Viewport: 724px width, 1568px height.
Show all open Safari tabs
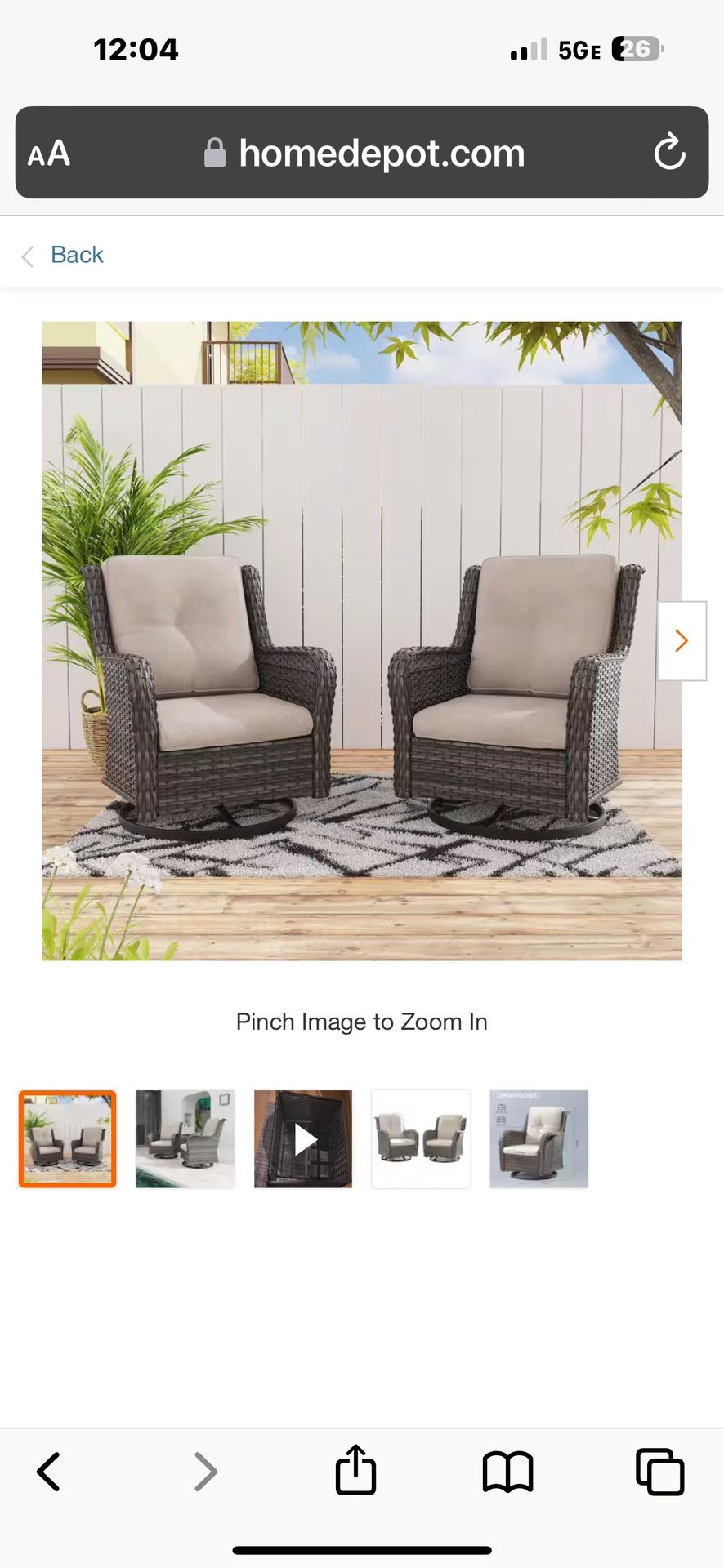point(659,1472)
